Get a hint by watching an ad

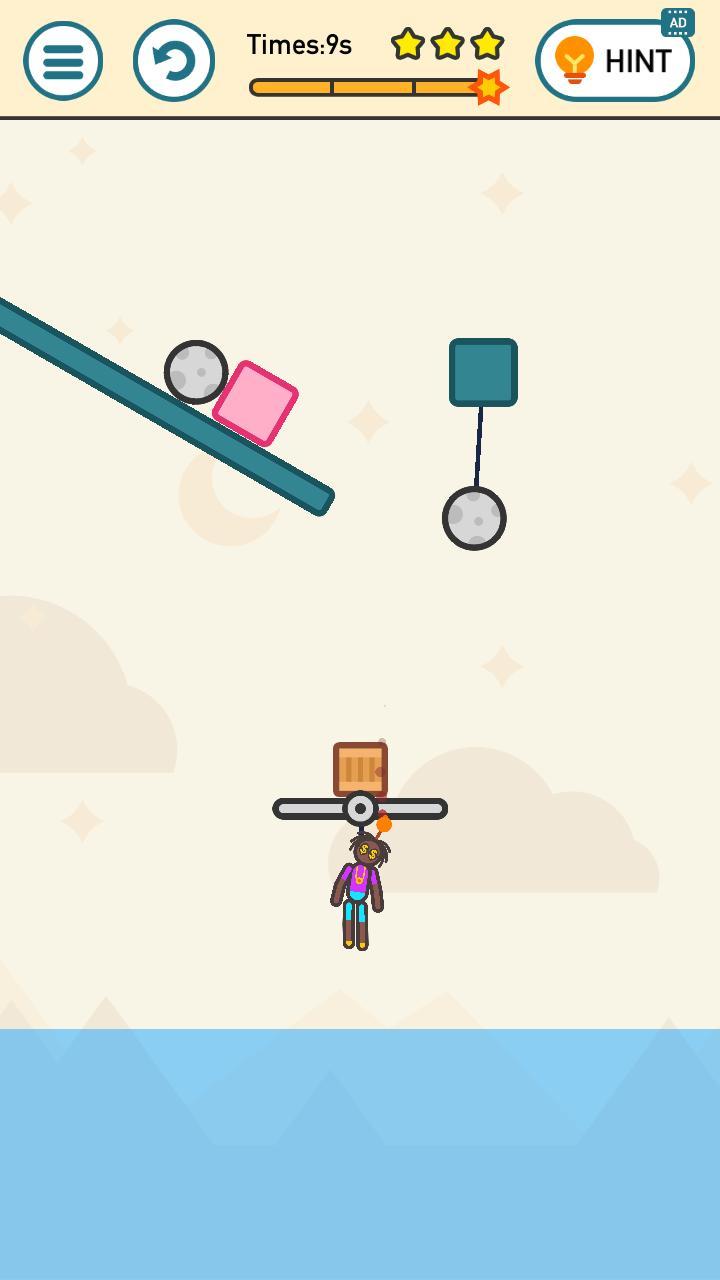click(615, 61)
